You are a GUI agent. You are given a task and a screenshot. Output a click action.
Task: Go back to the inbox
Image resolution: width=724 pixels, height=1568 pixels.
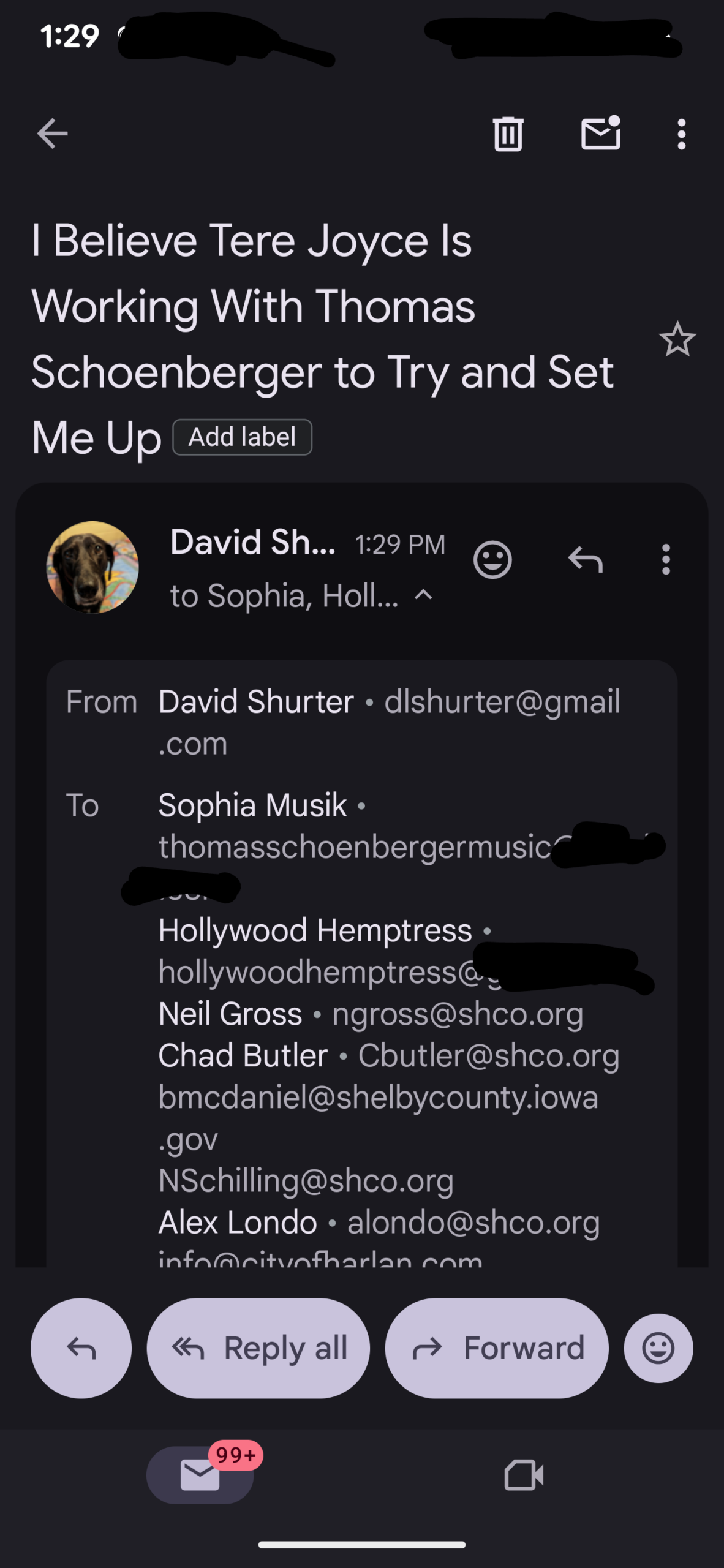click(x=52, y=134)
